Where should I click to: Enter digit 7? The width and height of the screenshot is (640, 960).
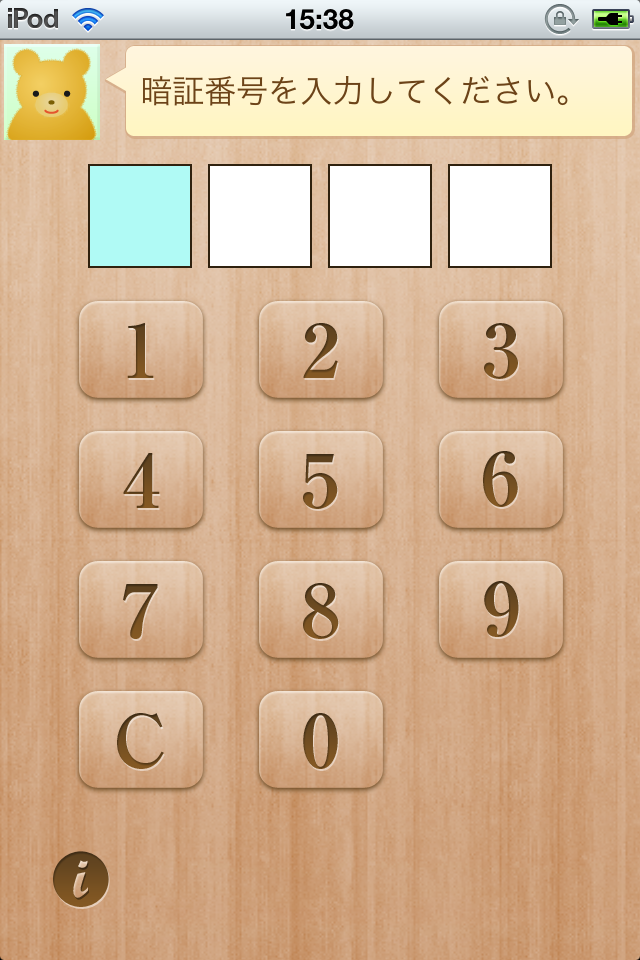coord(141,610)
